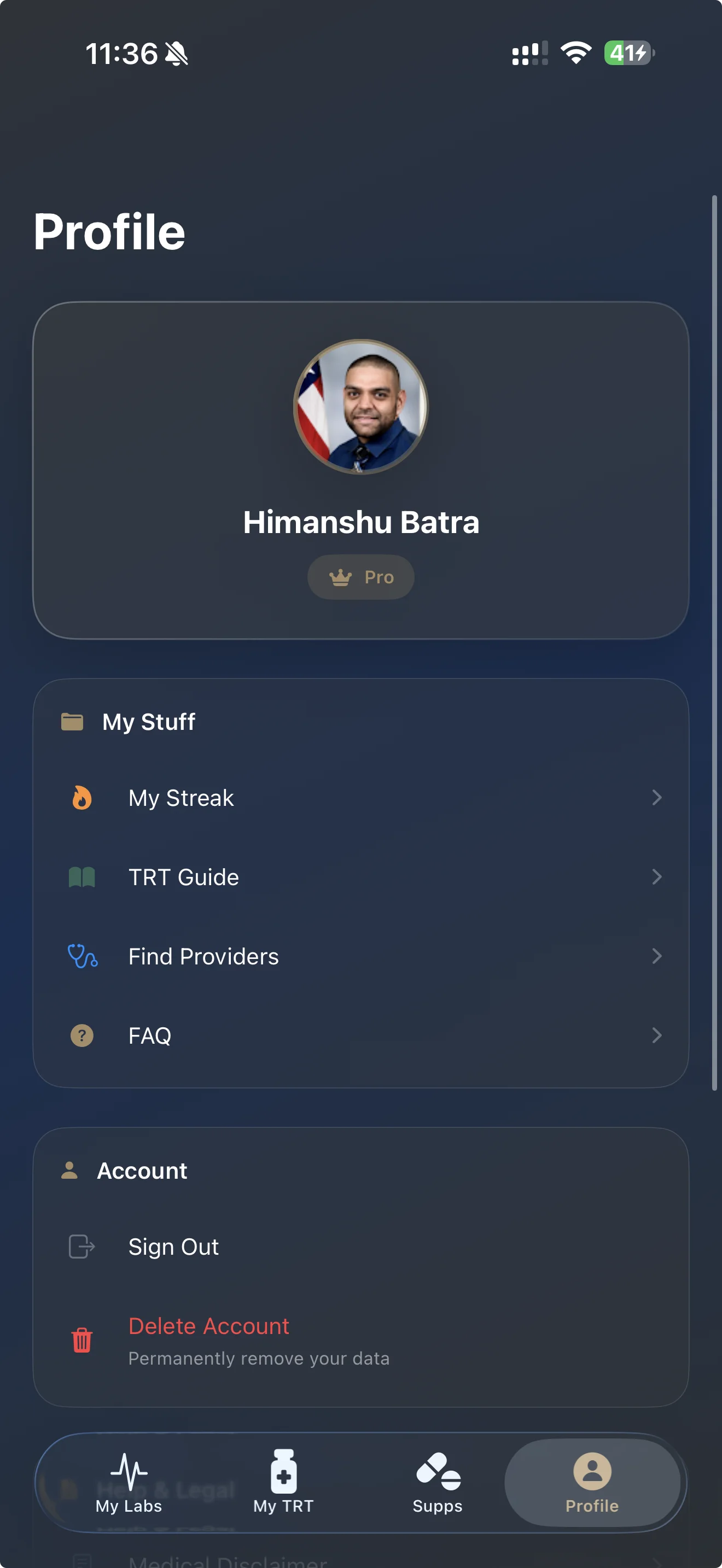Viewport: 722px width, 1568px height.
Task: Select Sign Out in the Account section
Action: (x=173, y=1247)
